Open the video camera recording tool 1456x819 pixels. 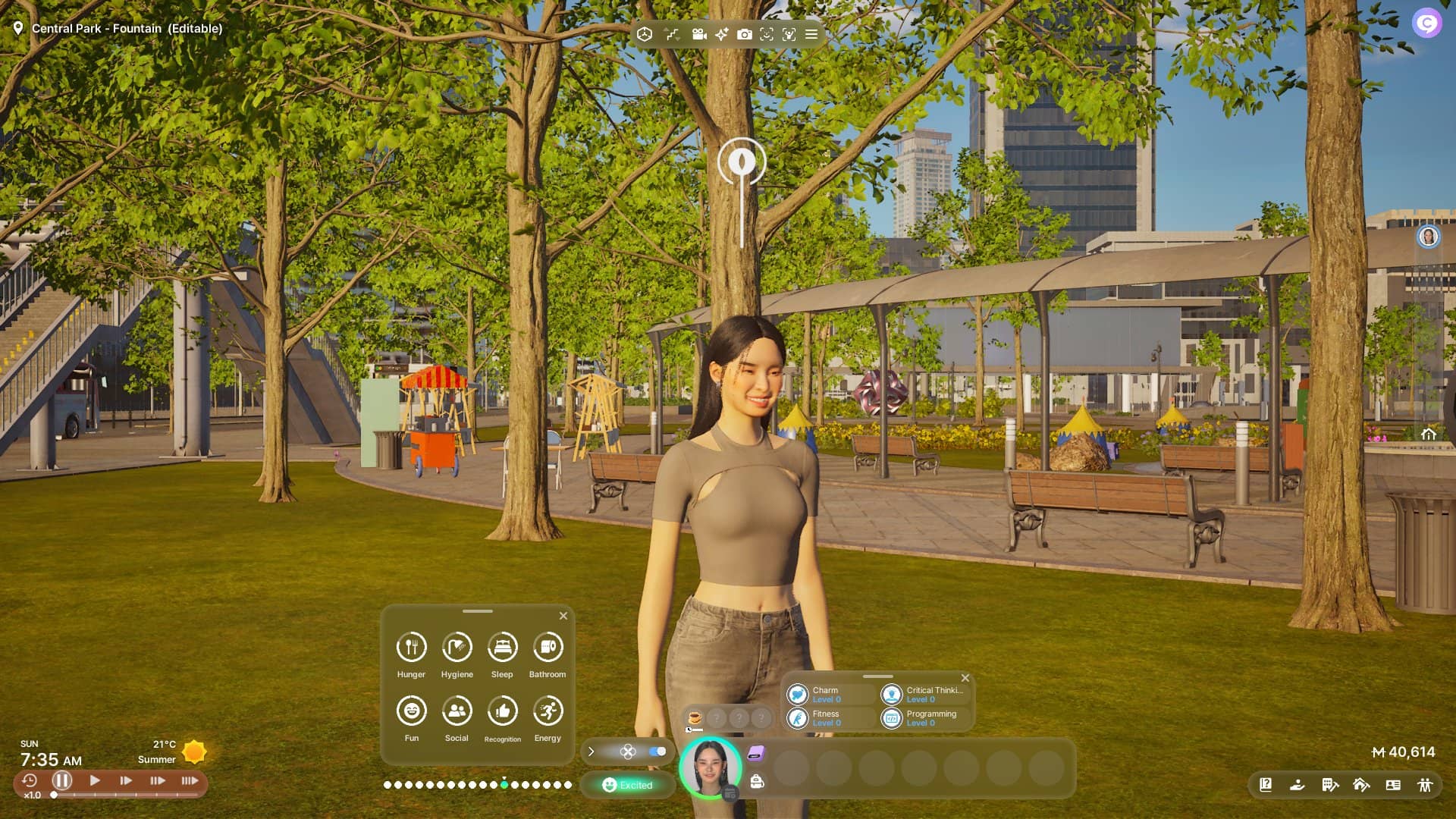coord(698,34)
